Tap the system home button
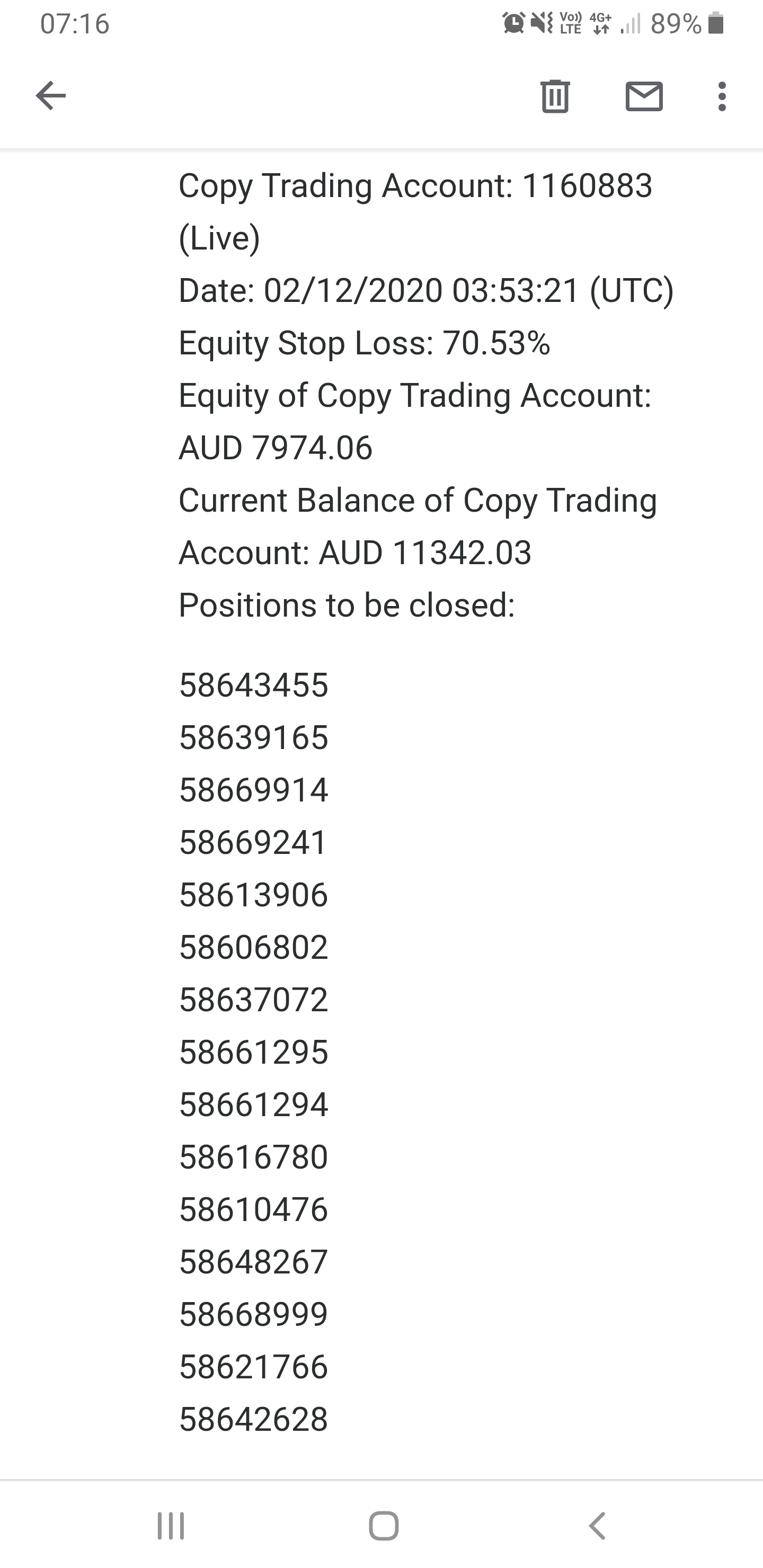Image resolution: width=763 pixels, height=1568 pixels. point(384,1526)
